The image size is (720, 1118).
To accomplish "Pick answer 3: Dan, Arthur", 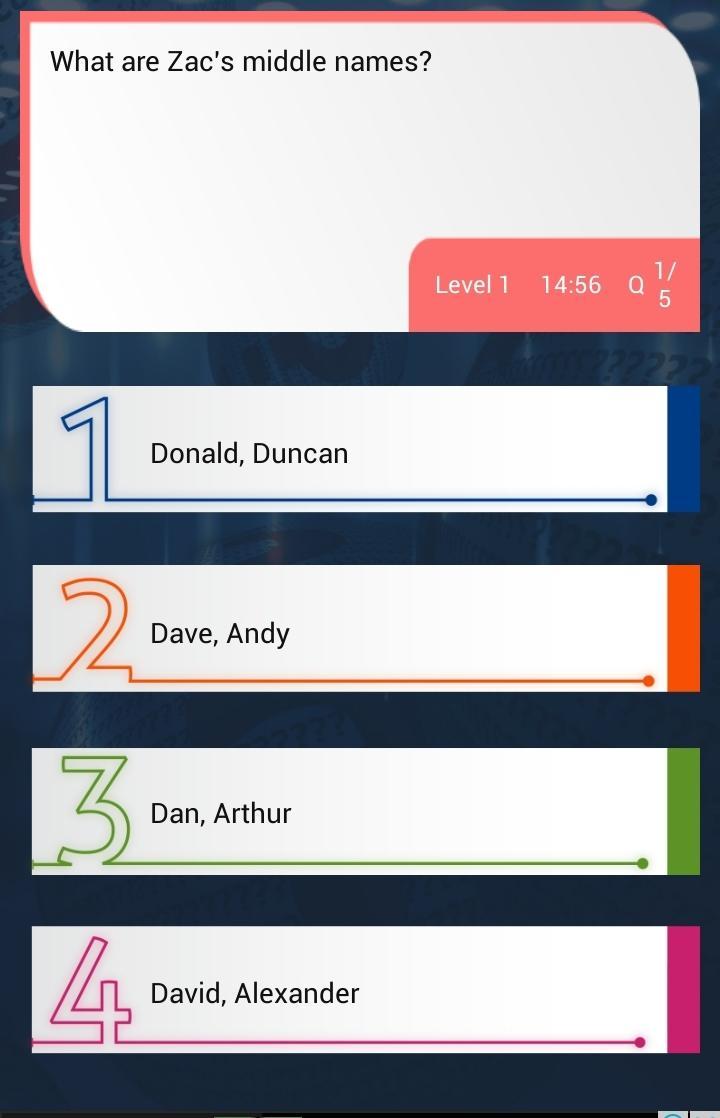I will [350, 812].
